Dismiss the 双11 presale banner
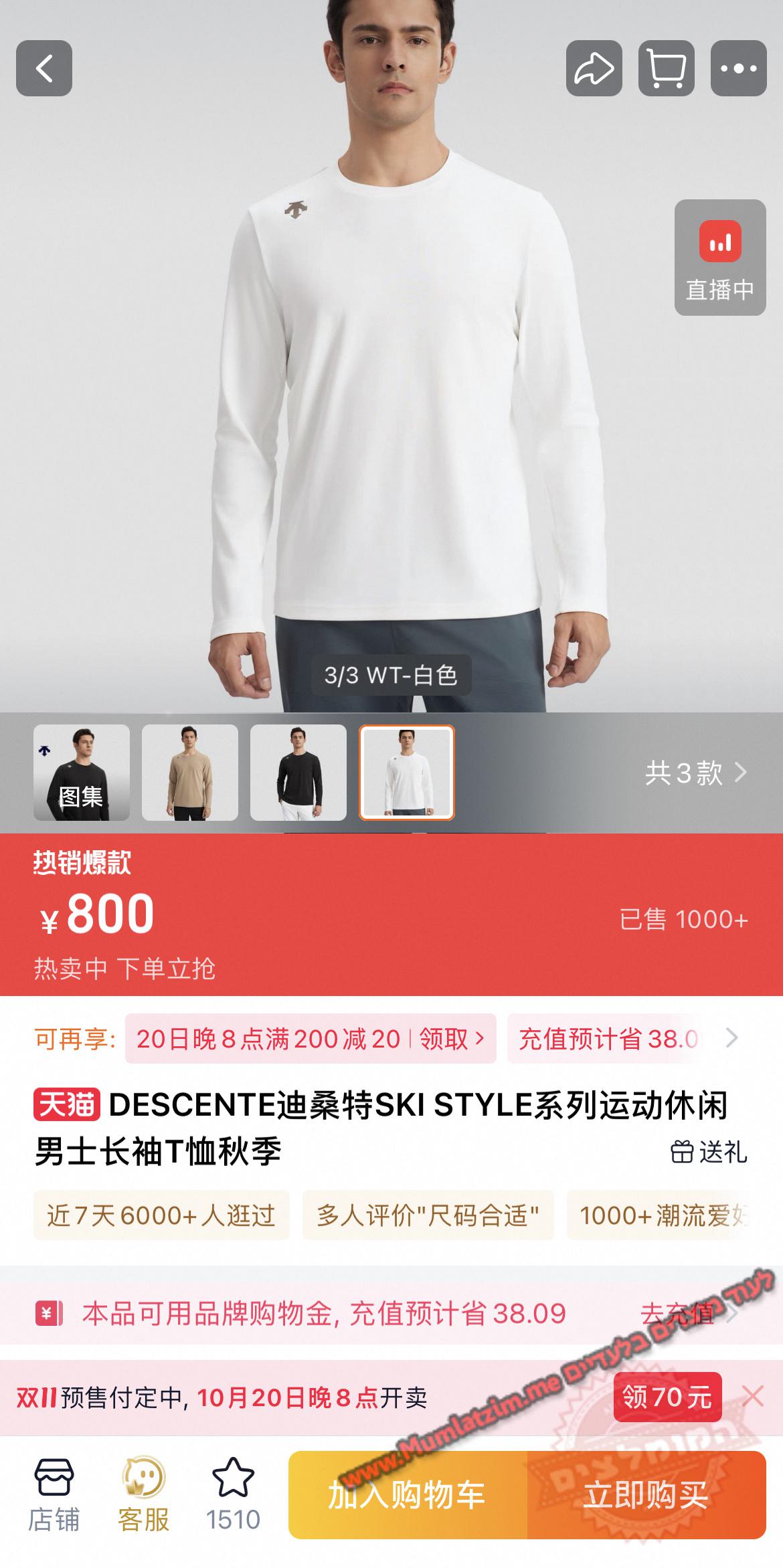This screenshot has height=1568, width=783. click(753, 1397)
